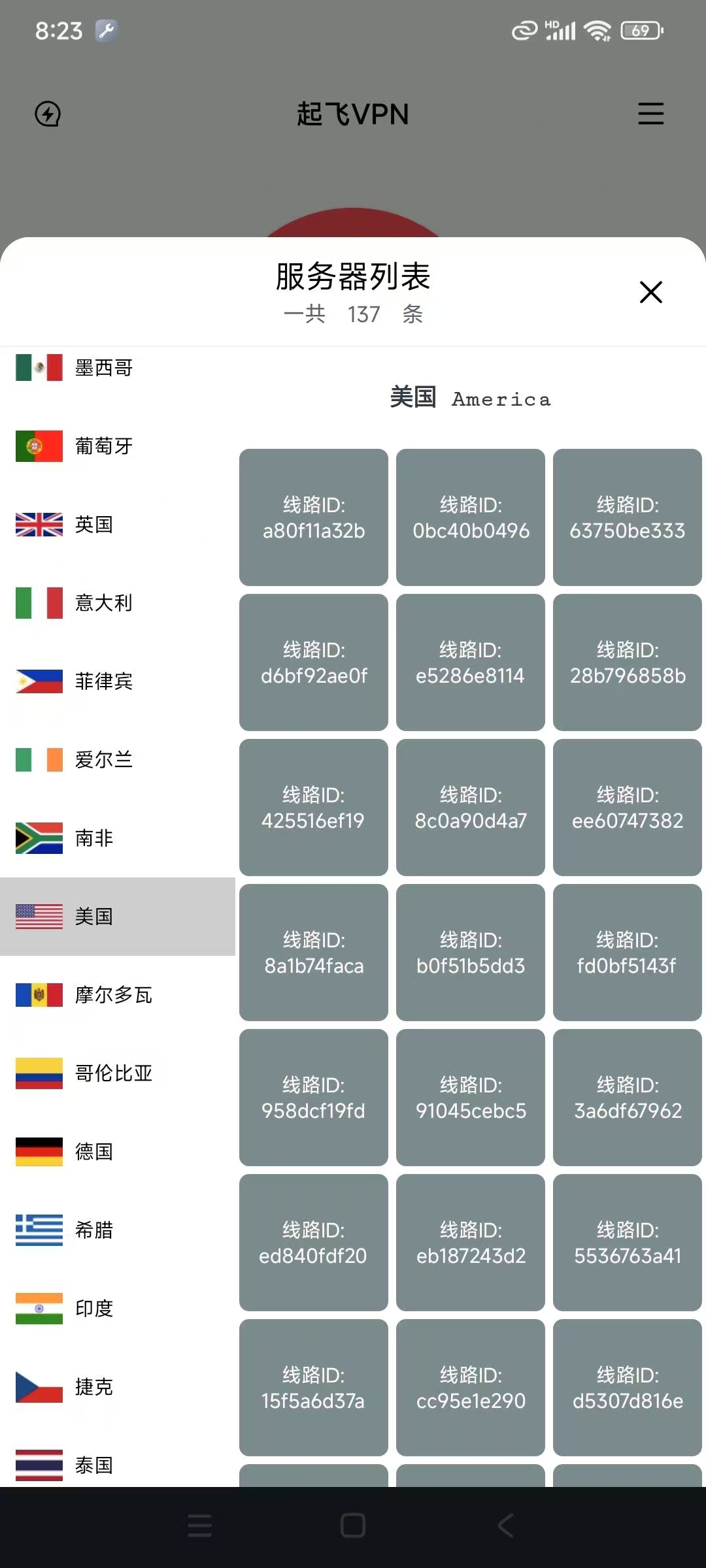Screen dimensions: 706x1568
Task: Select line ID fd0bf5143f
Action: click(628, 953)
